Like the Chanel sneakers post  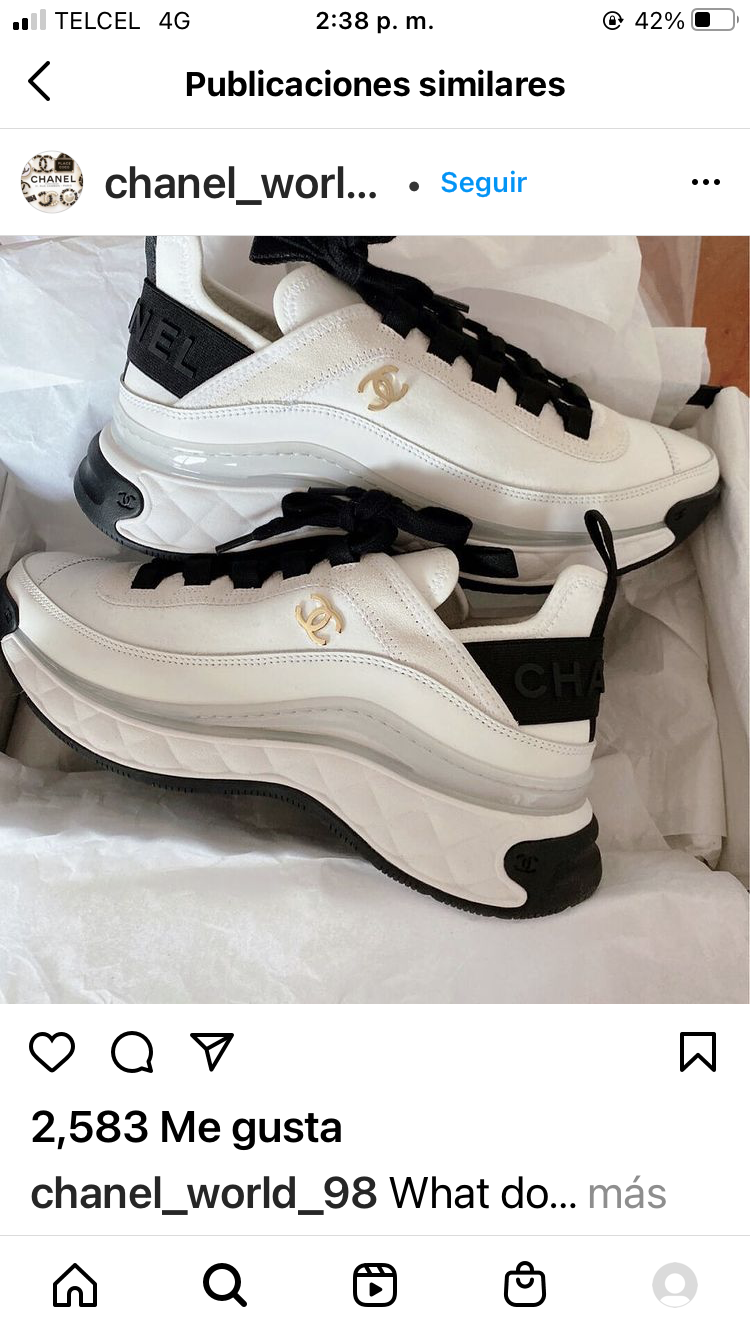pos(52,1052)
